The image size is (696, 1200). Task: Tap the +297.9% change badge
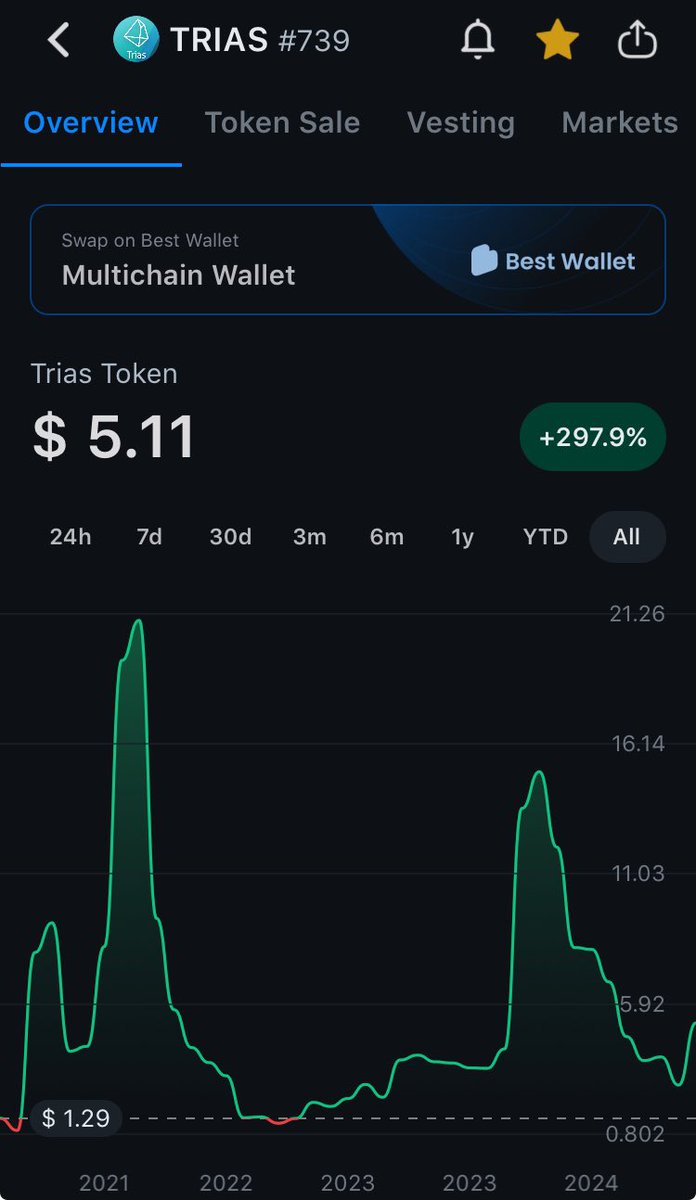pos(593,437)
